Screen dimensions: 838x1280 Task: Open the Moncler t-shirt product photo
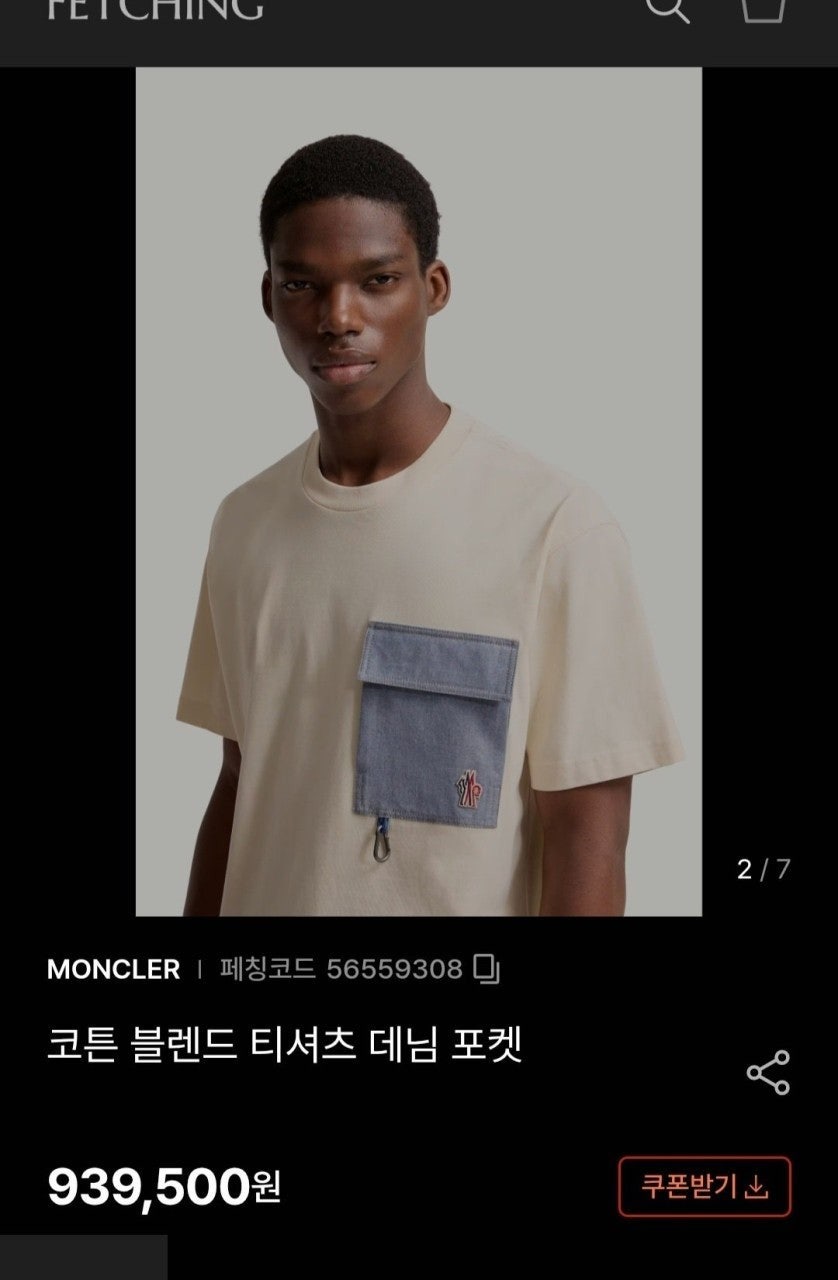(x=418, y=490)
